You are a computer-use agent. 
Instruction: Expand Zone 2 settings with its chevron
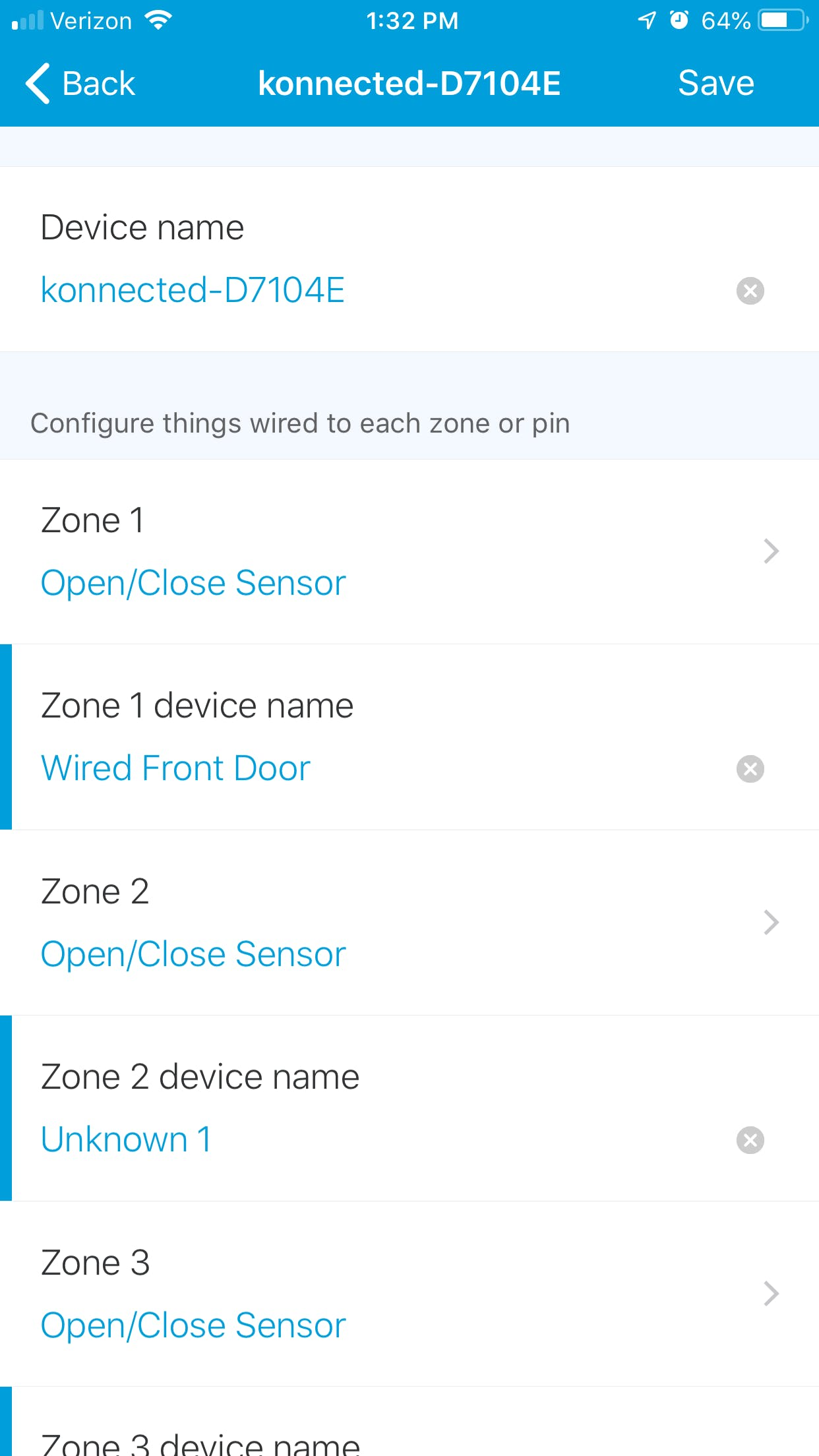point(770,922)
